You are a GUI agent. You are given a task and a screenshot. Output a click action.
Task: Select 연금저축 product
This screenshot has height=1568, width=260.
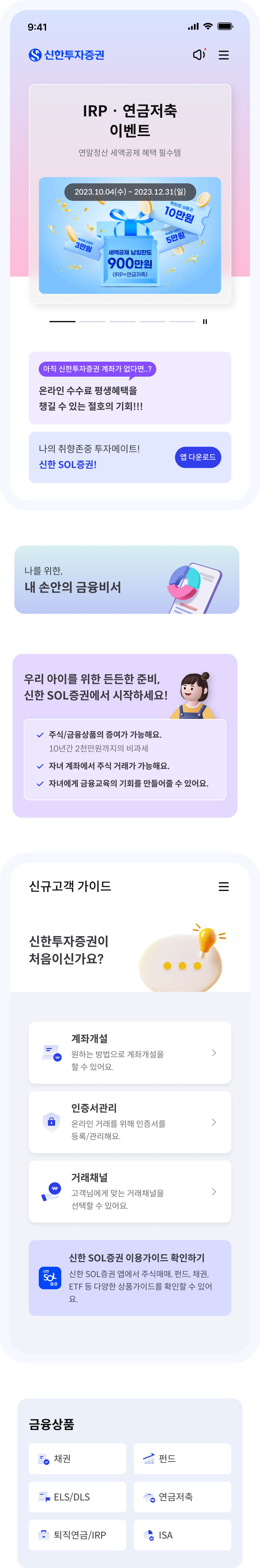[x=182, y=1497]
